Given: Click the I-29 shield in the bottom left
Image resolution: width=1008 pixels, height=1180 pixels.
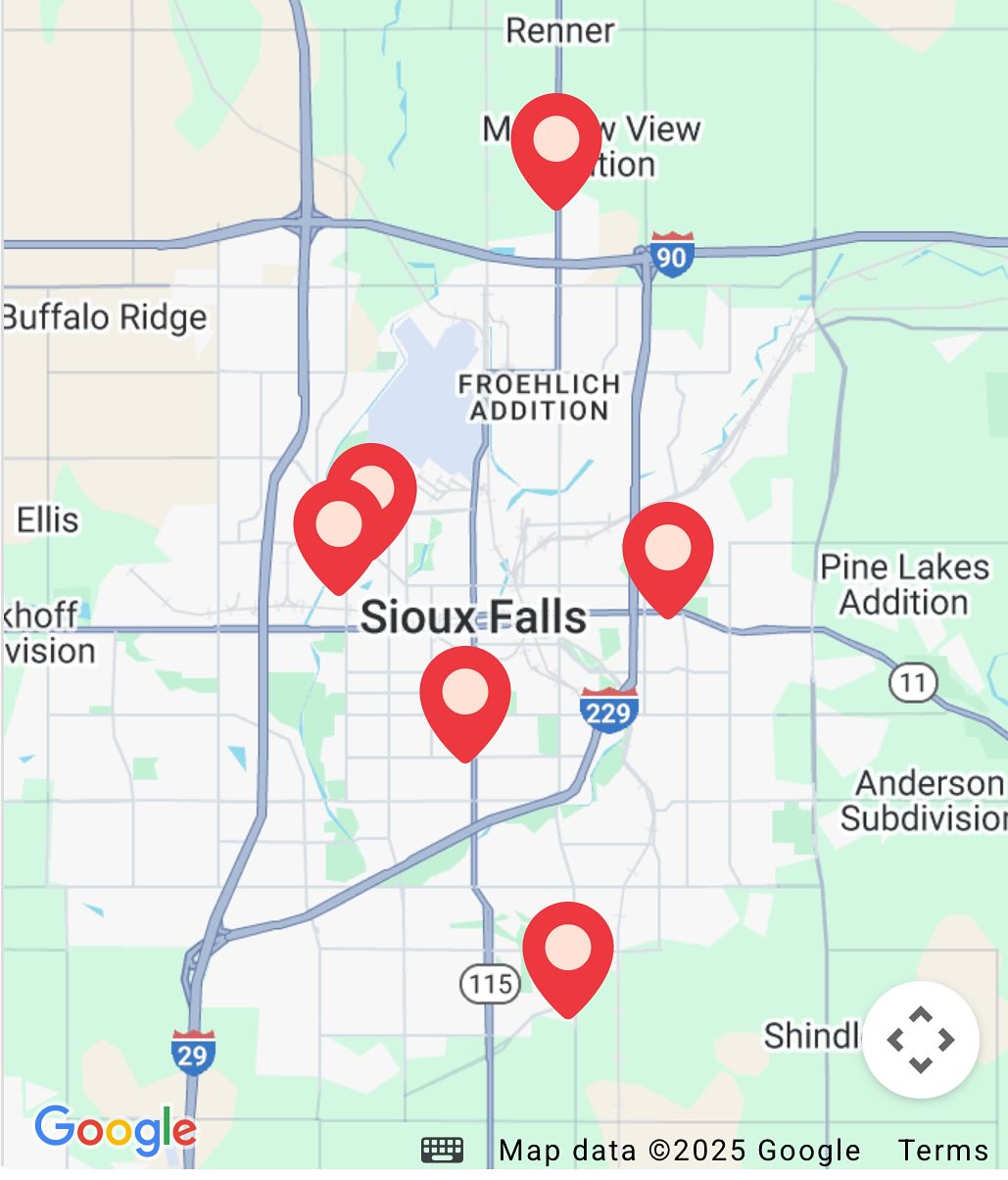Looking at the screenshot, I should pos(192,1054).
